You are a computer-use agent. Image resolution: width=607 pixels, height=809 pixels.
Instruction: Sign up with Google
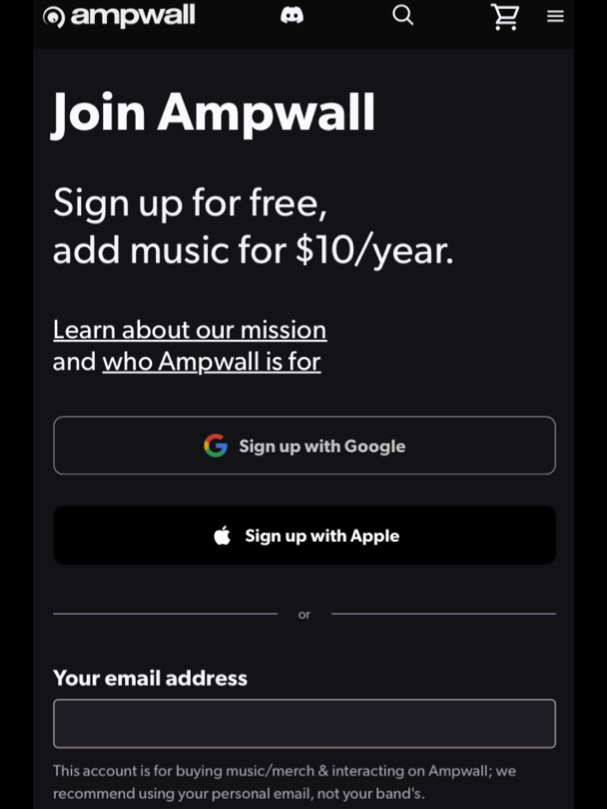[x=304, y=446]
